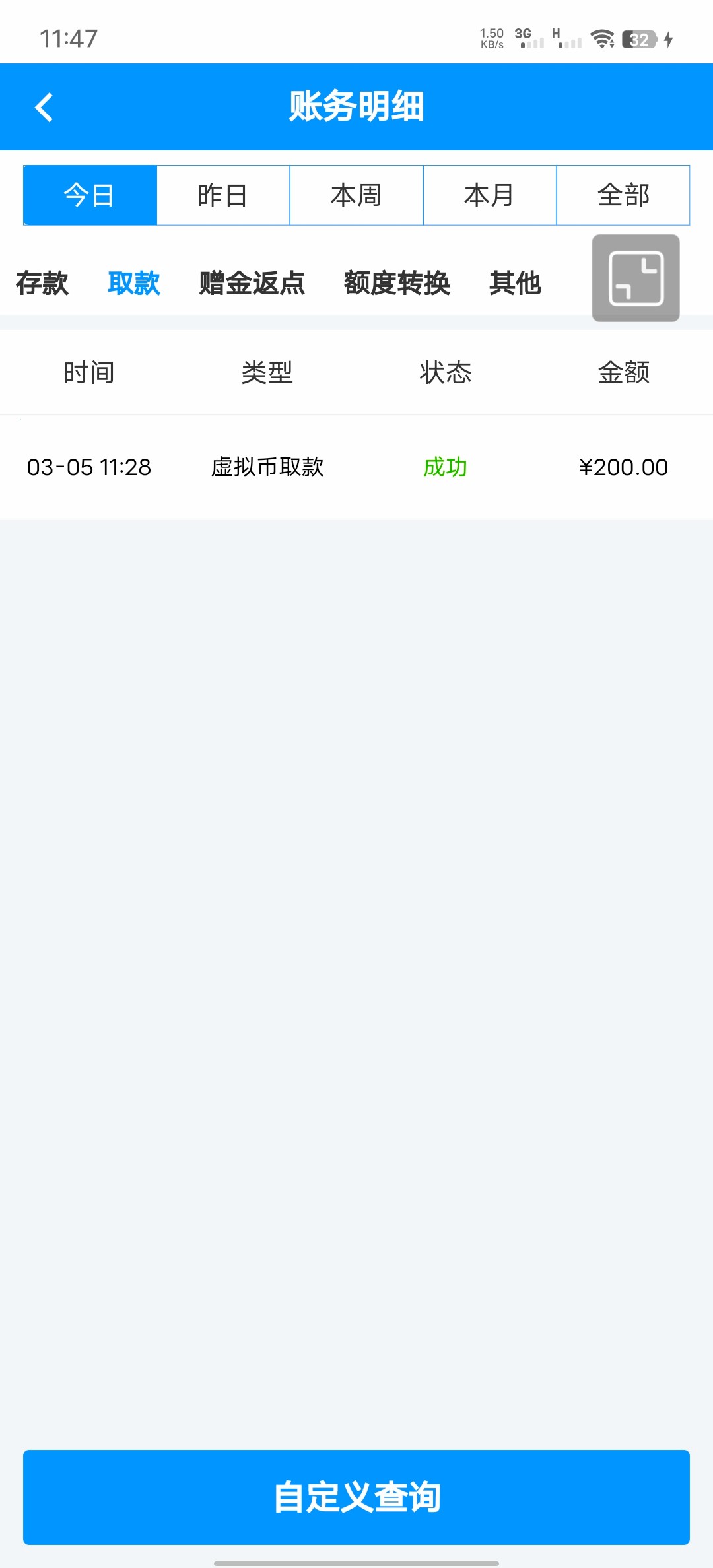The height and width of the screenshot is (1568, 713).
Task: Navigate back from the 账务明细 page
Action: pyautogui.click(x=45, y=107)
